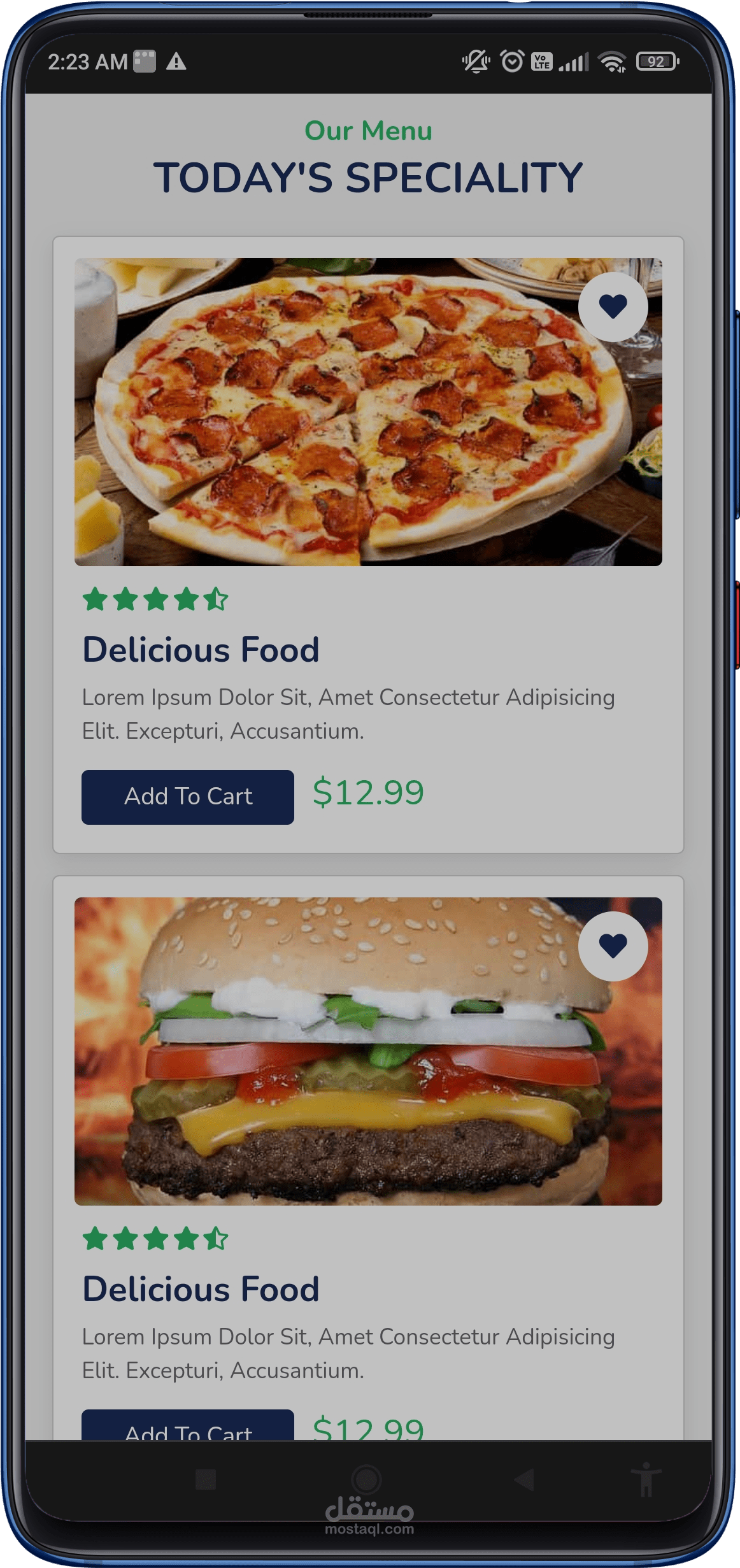Add the burger item to cart
Image resolution: width=740 pixels, height=1568 pixels.
pyautogui.click(x=188, y=1427)
